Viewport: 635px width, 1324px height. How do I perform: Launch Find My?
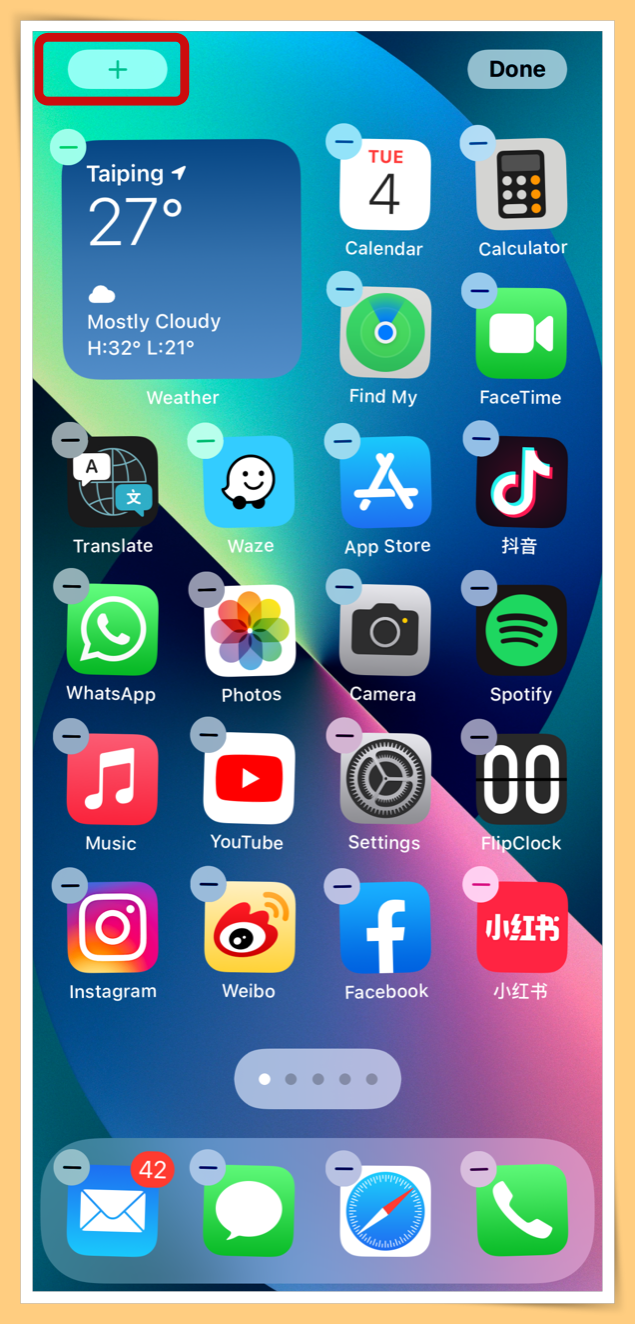coord(385,333)
